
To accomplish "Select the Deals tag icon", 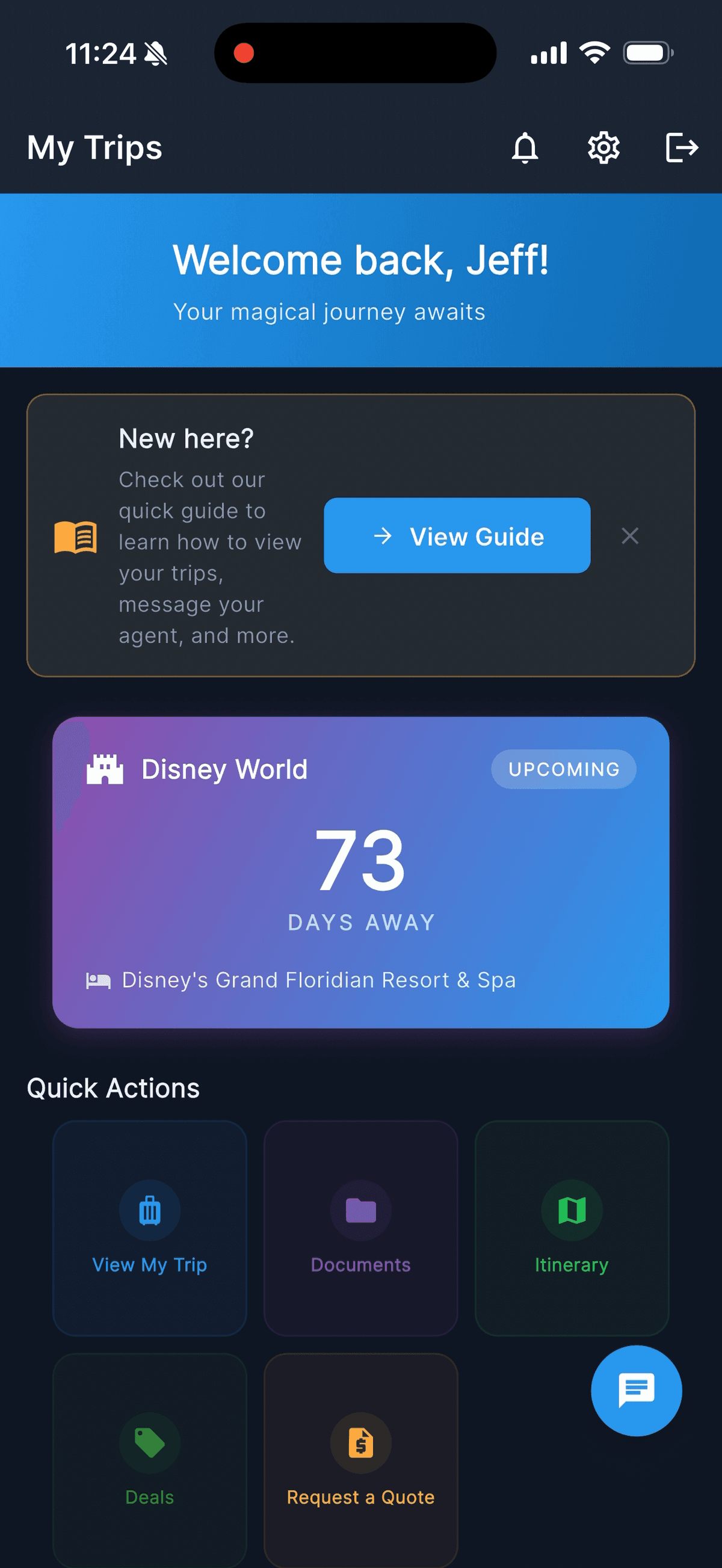I will click(150, 1442).
